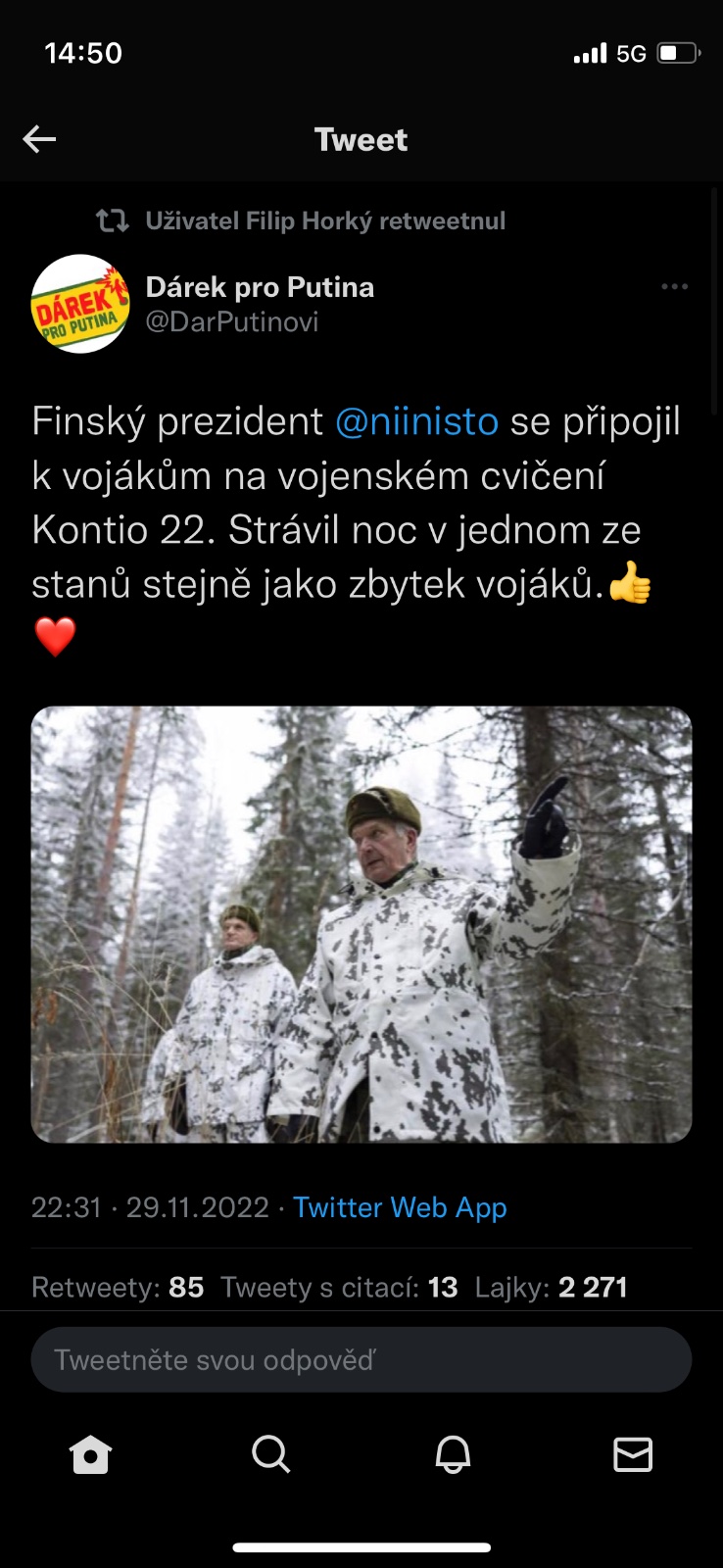This screenshot has height=1568, width=723.
Task: View the tweet's attached photo
Action: point(361,924)
